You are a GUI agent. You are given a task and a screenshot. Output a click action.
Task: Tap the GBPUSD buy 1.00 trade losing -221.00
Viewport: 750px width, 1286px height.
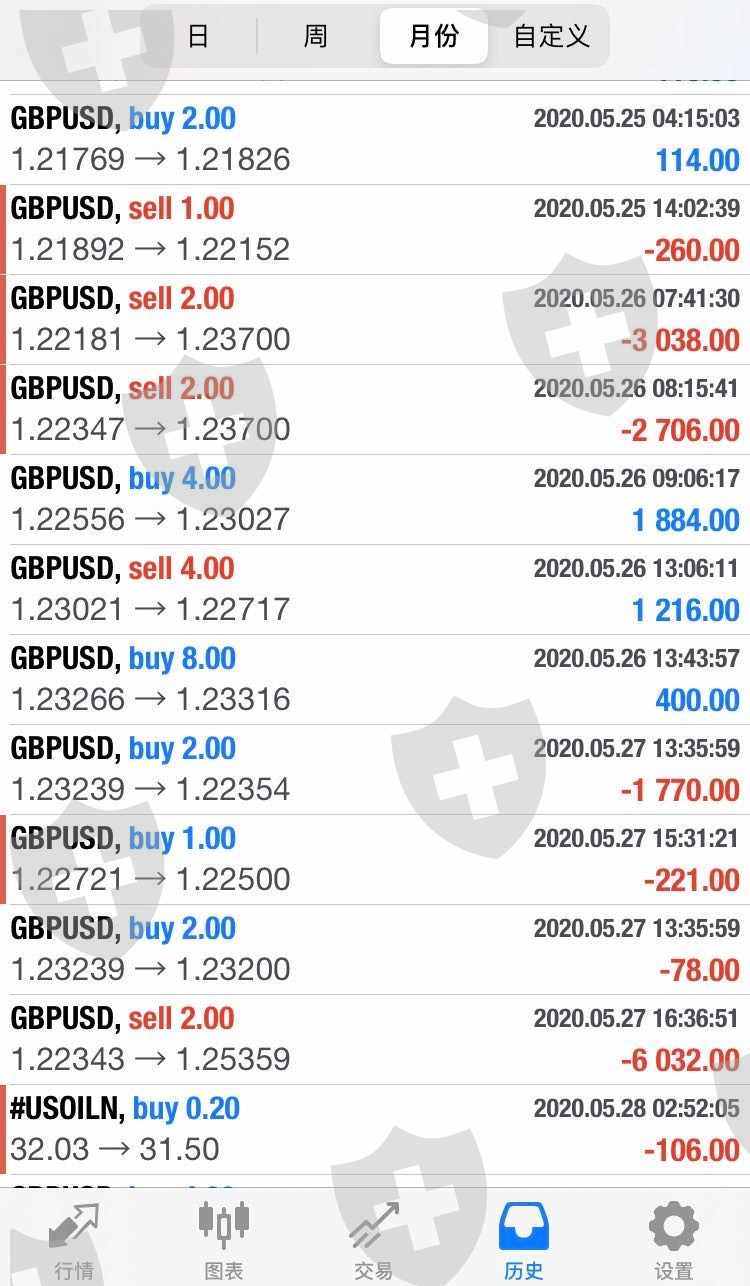(375, 860)
